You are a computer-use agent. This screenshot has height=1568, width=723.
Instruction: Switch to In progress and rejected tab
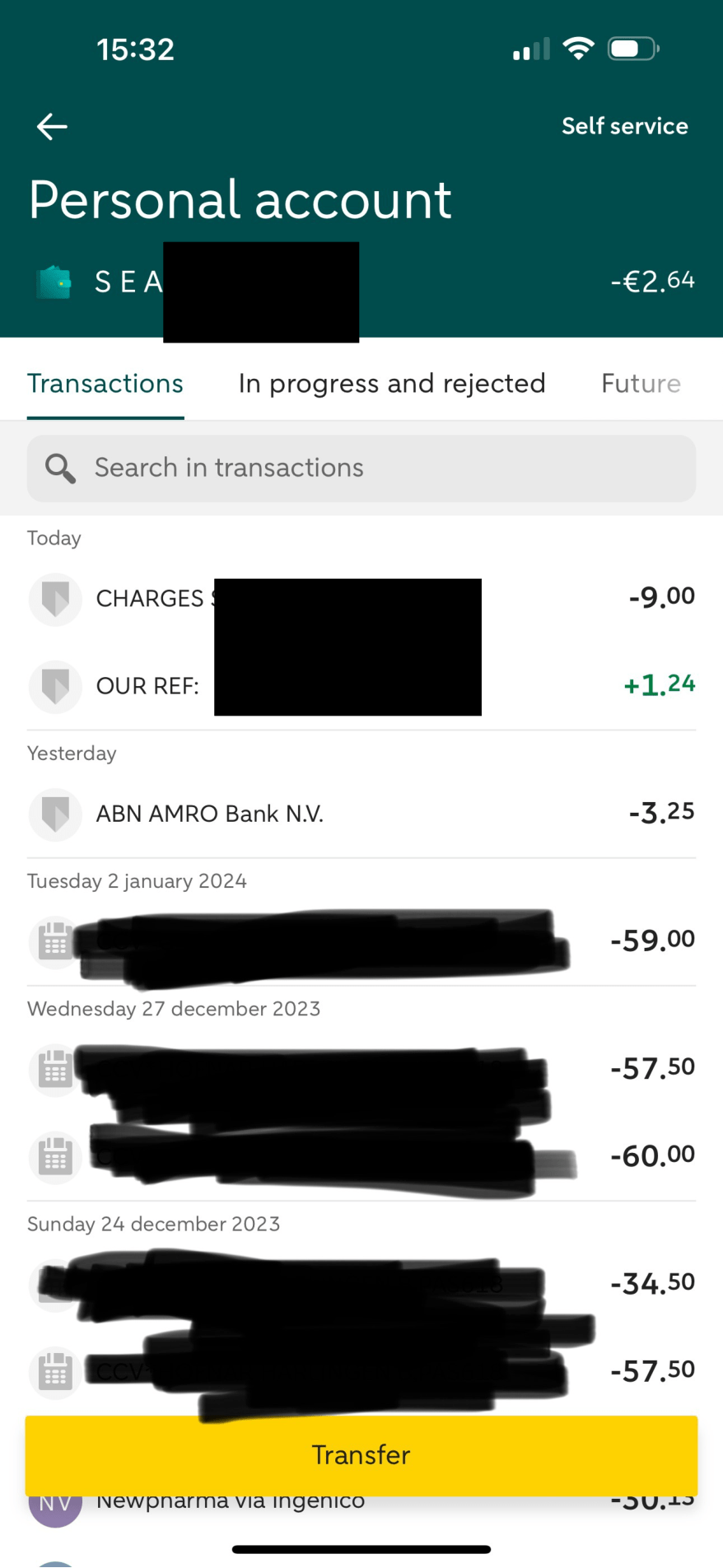tap(391, 384)
